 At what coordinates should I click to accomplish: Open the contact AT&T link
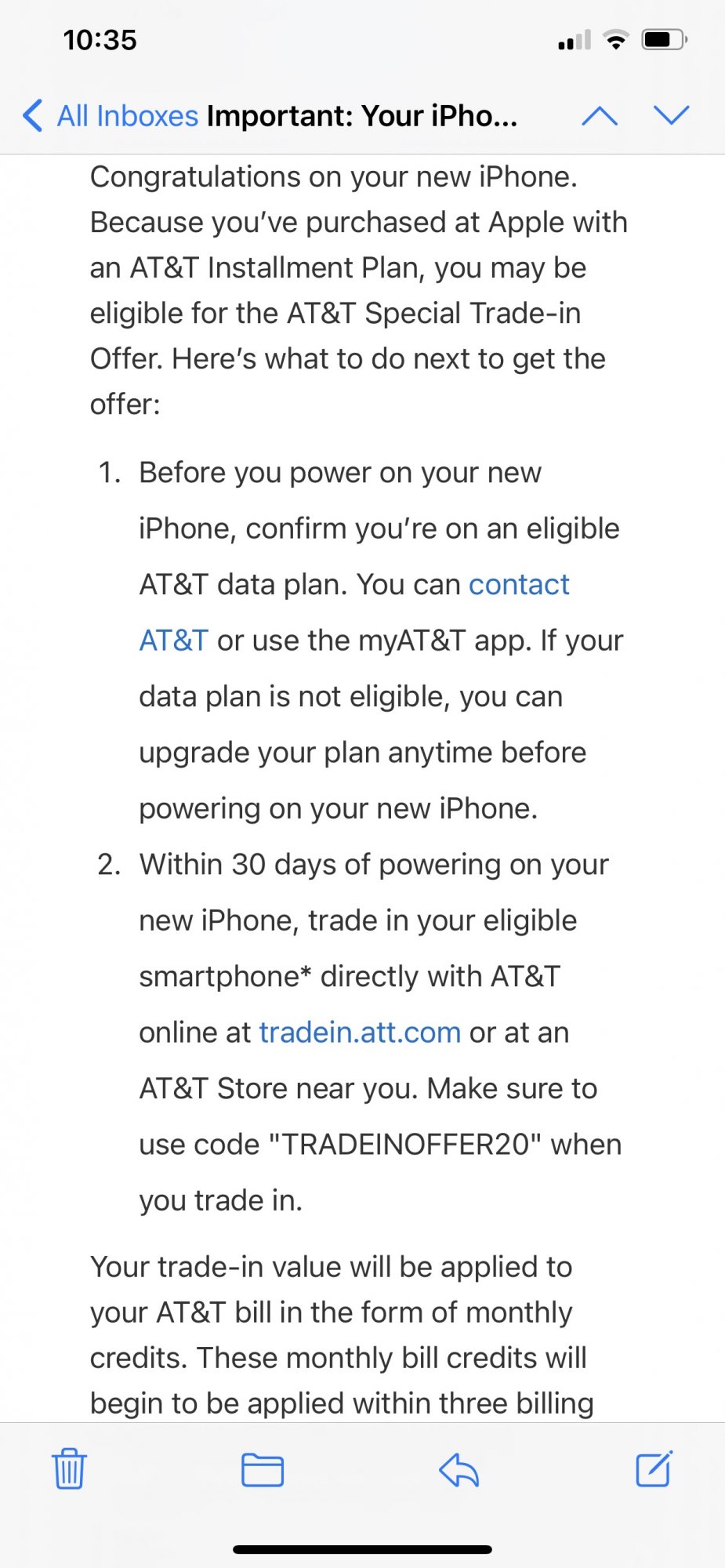[519, 585]
